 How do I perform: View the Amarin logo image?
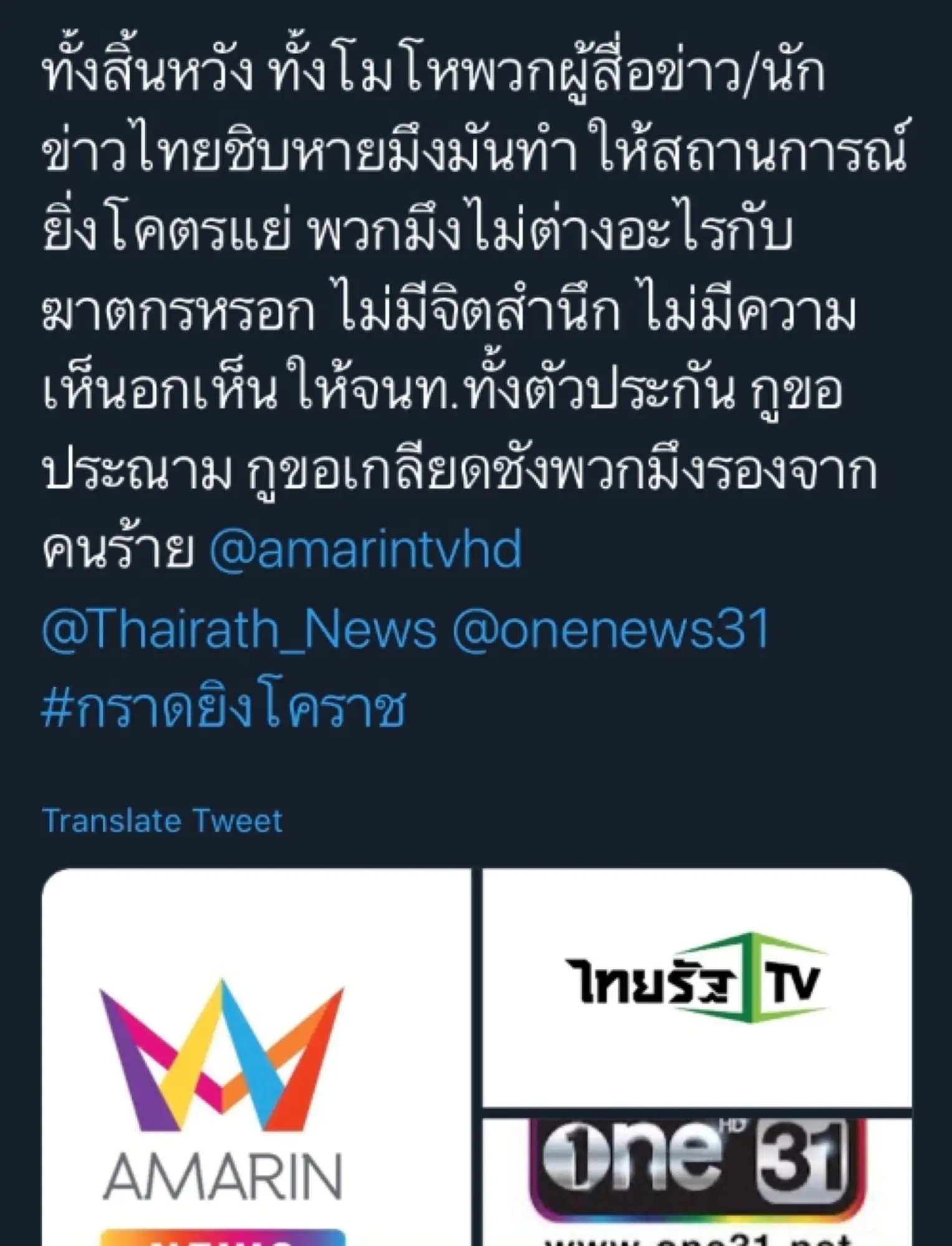(257, 1059)
